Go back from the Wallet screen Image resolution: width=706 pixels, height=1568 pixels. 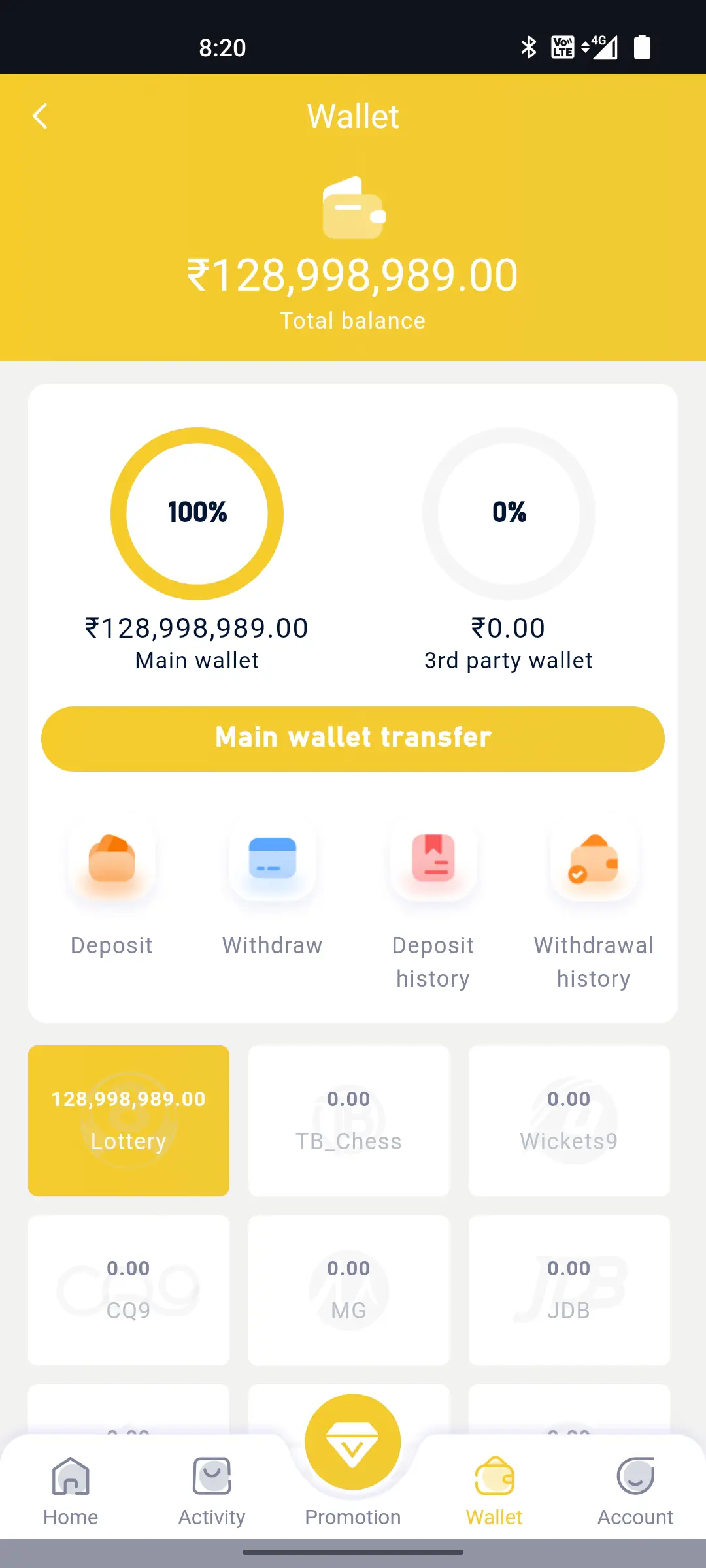pyautogui.click(x=40, y=116)
